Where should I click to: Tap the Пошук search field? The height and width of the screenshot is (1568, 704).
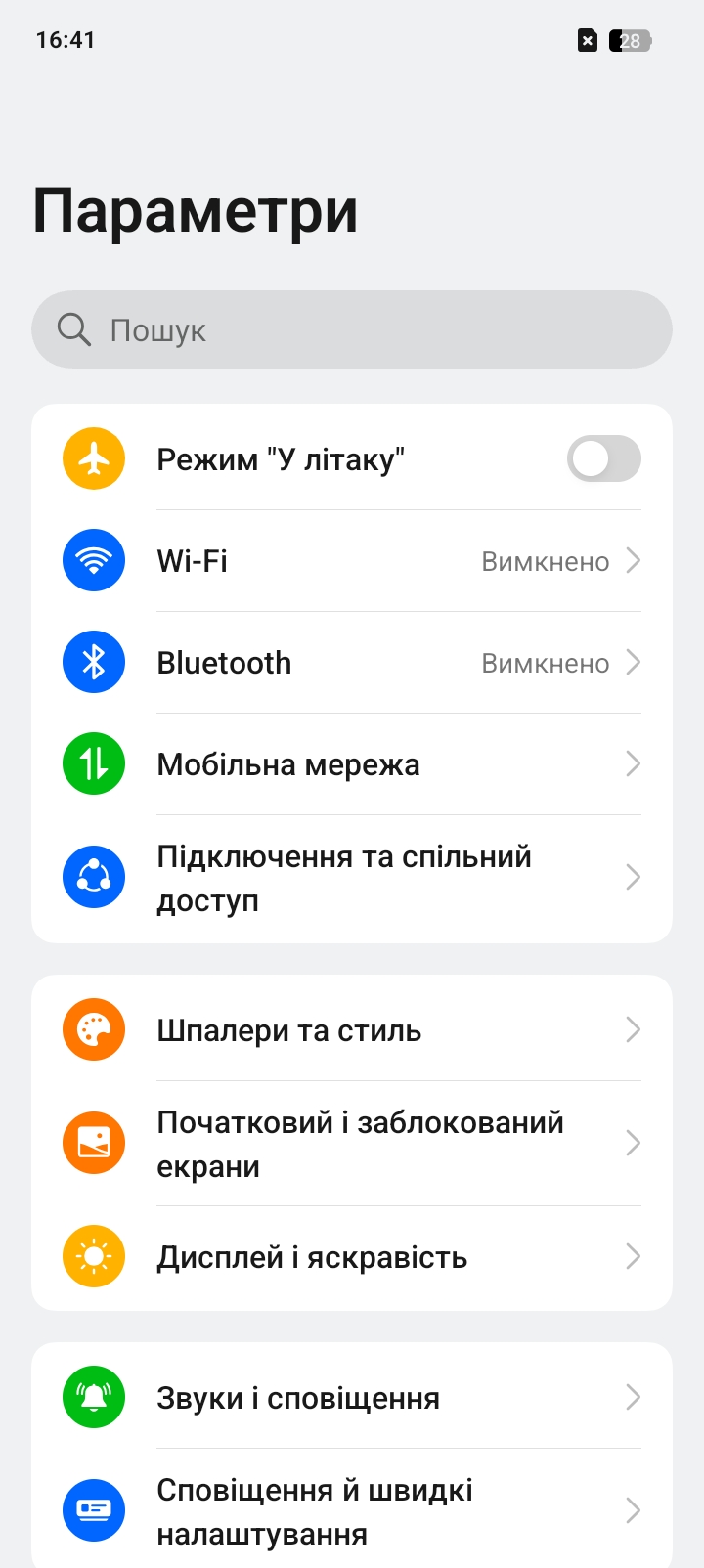pyautogui.click(x=352, y=329)
